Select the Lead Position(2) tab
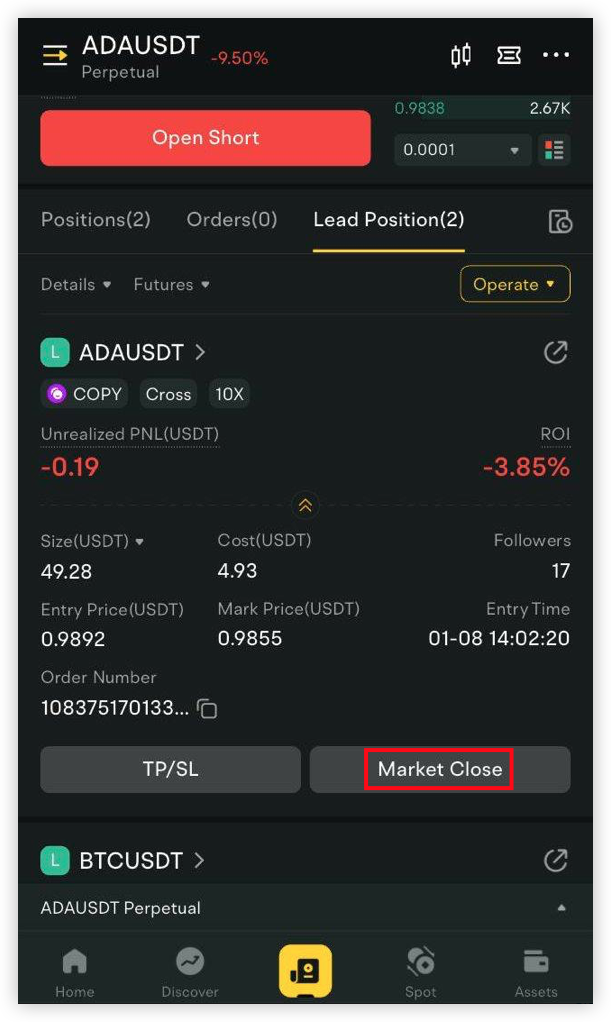This screenshot has height=1022, width=611. coord(389,220)
